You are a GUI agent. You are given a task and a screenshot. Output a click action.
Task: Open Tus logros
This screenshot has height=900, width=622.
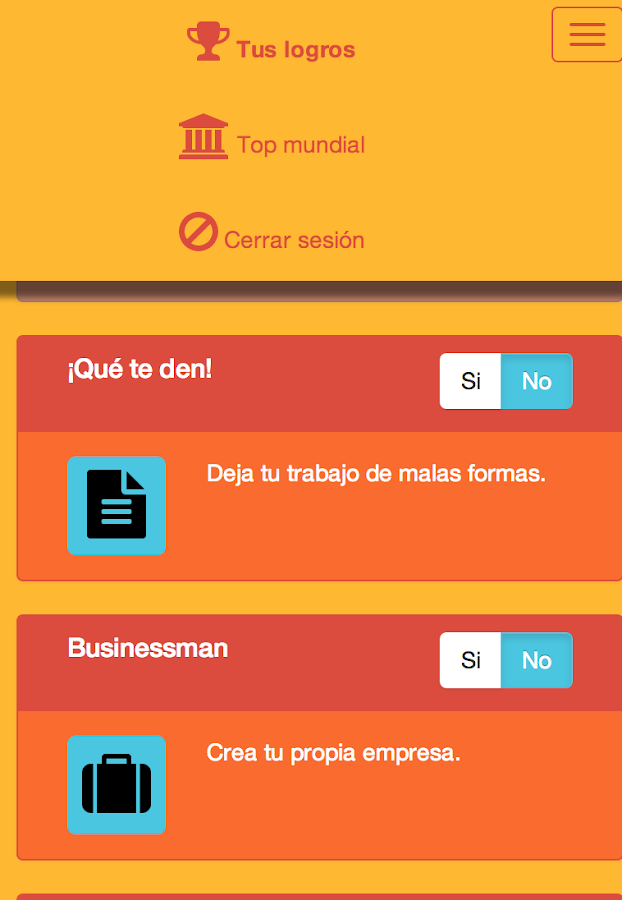(272, 47)
